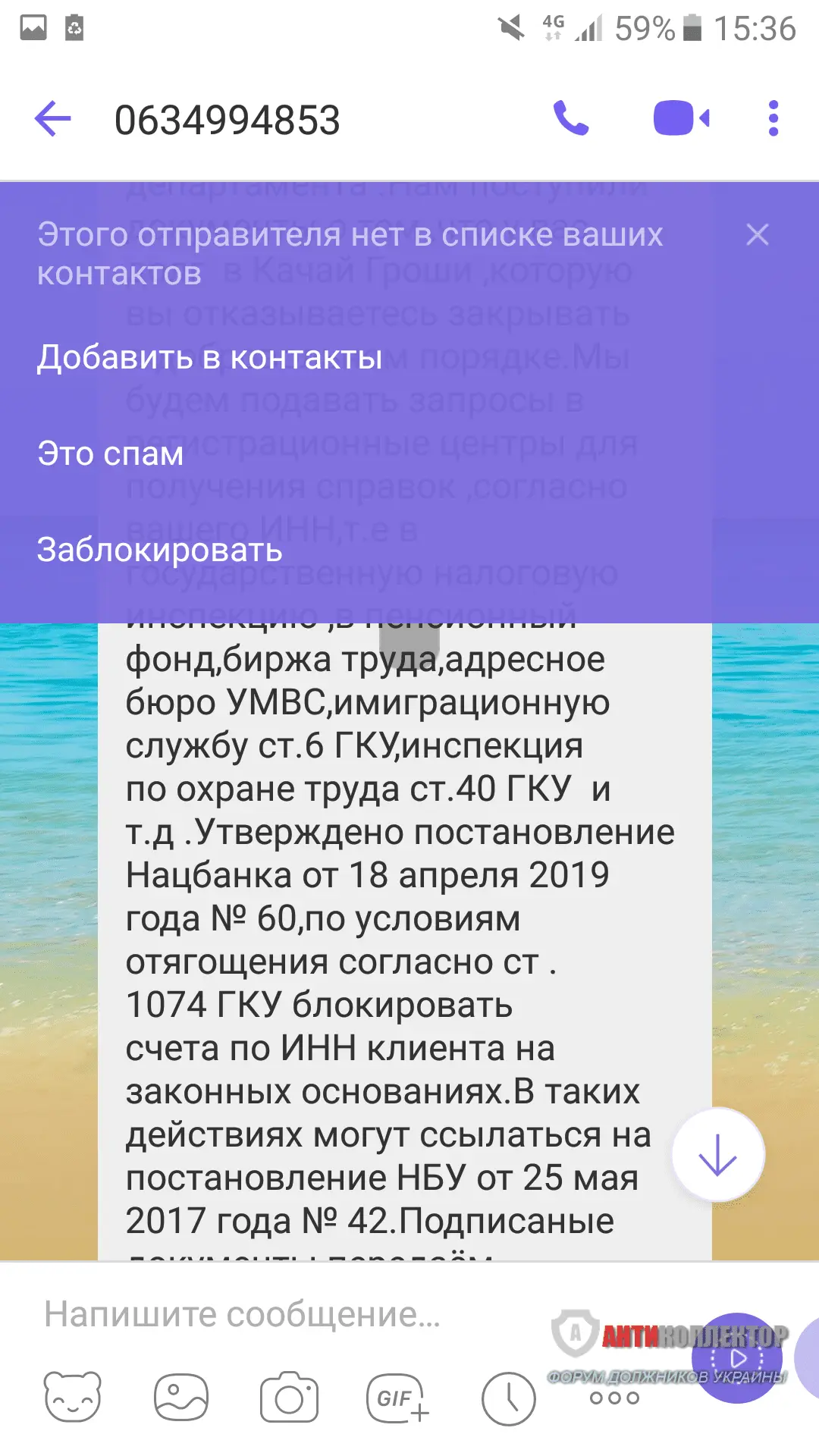Select Добавить в контакты

(x=210, y=358)
